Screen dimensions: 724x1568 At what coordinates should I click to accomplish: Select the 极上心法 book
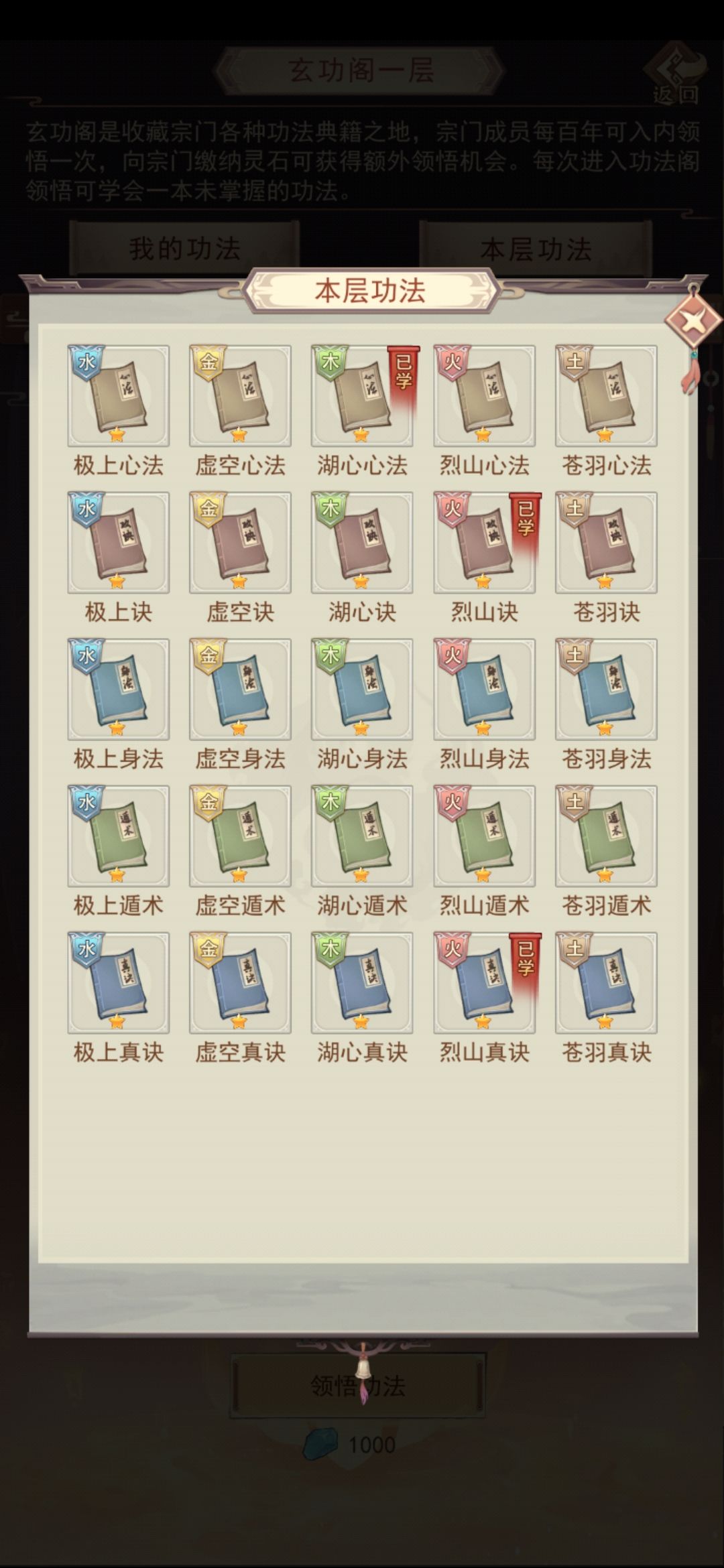(x=118, y=395)
